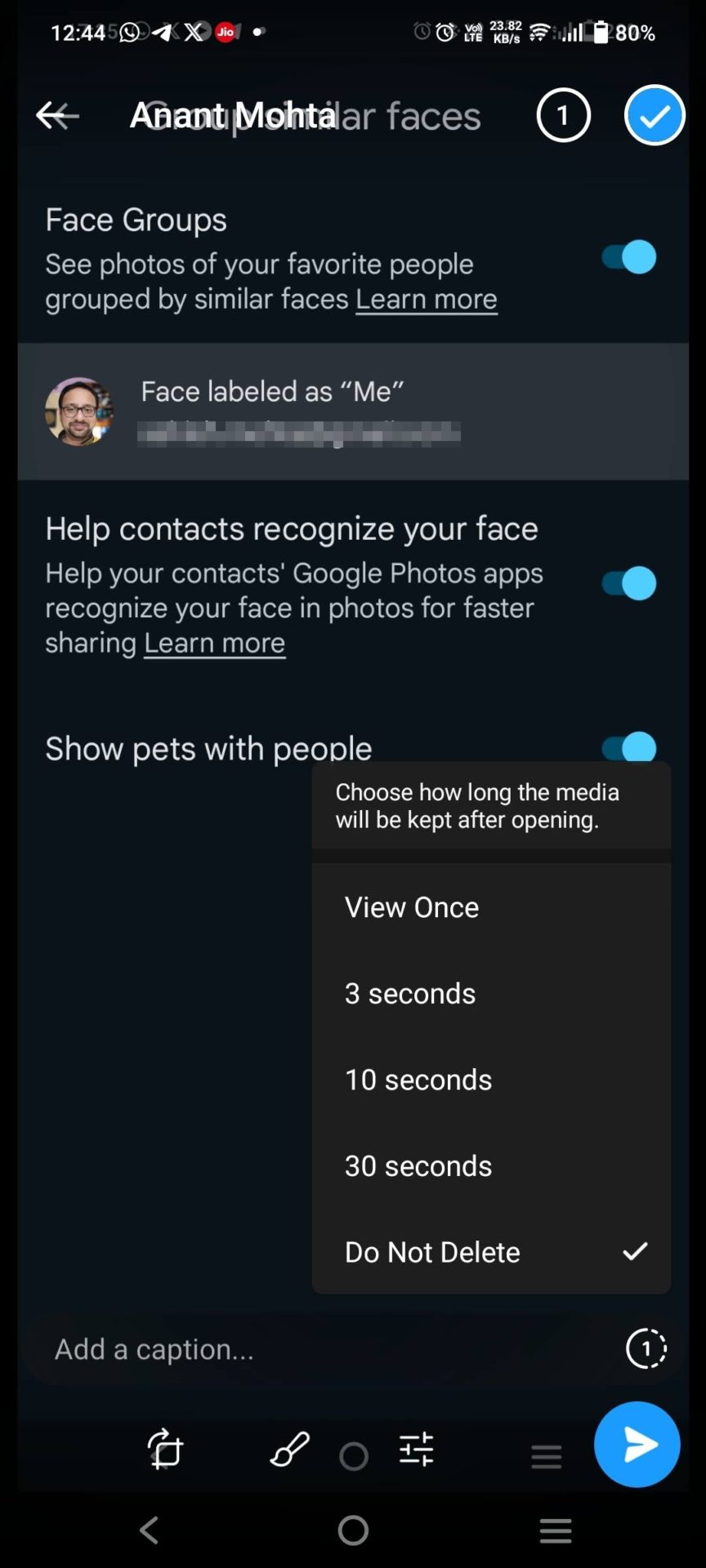The width and height of the screenshot is (706, 1568).
Task: Pick the 30 seconds option
Action: click(x=418, y=1165)
